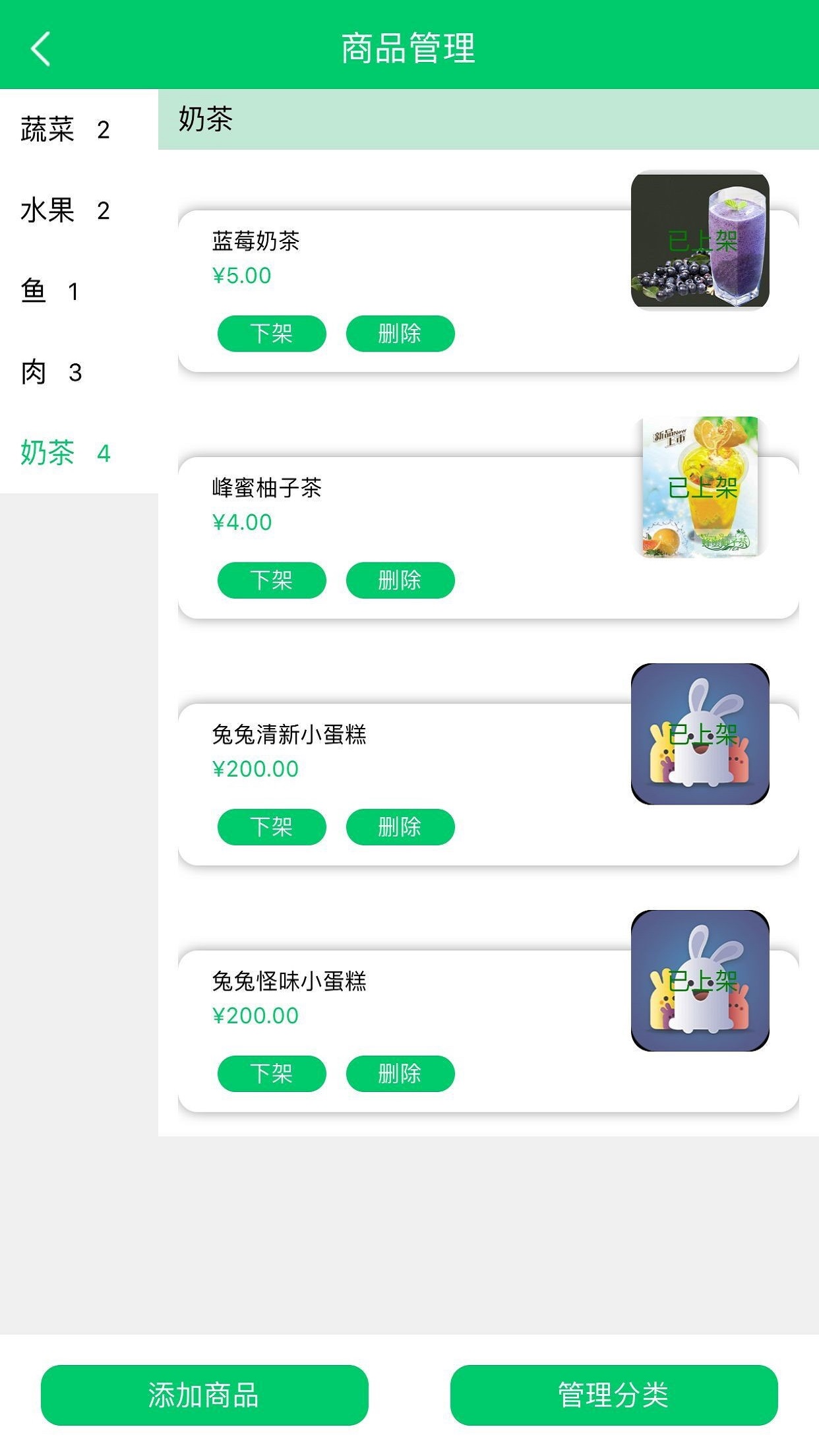This screenshot has height=1456, width=819.
Task: Take 蜂蜜柚子茶 off the shelf
Action: pos(272,580)
